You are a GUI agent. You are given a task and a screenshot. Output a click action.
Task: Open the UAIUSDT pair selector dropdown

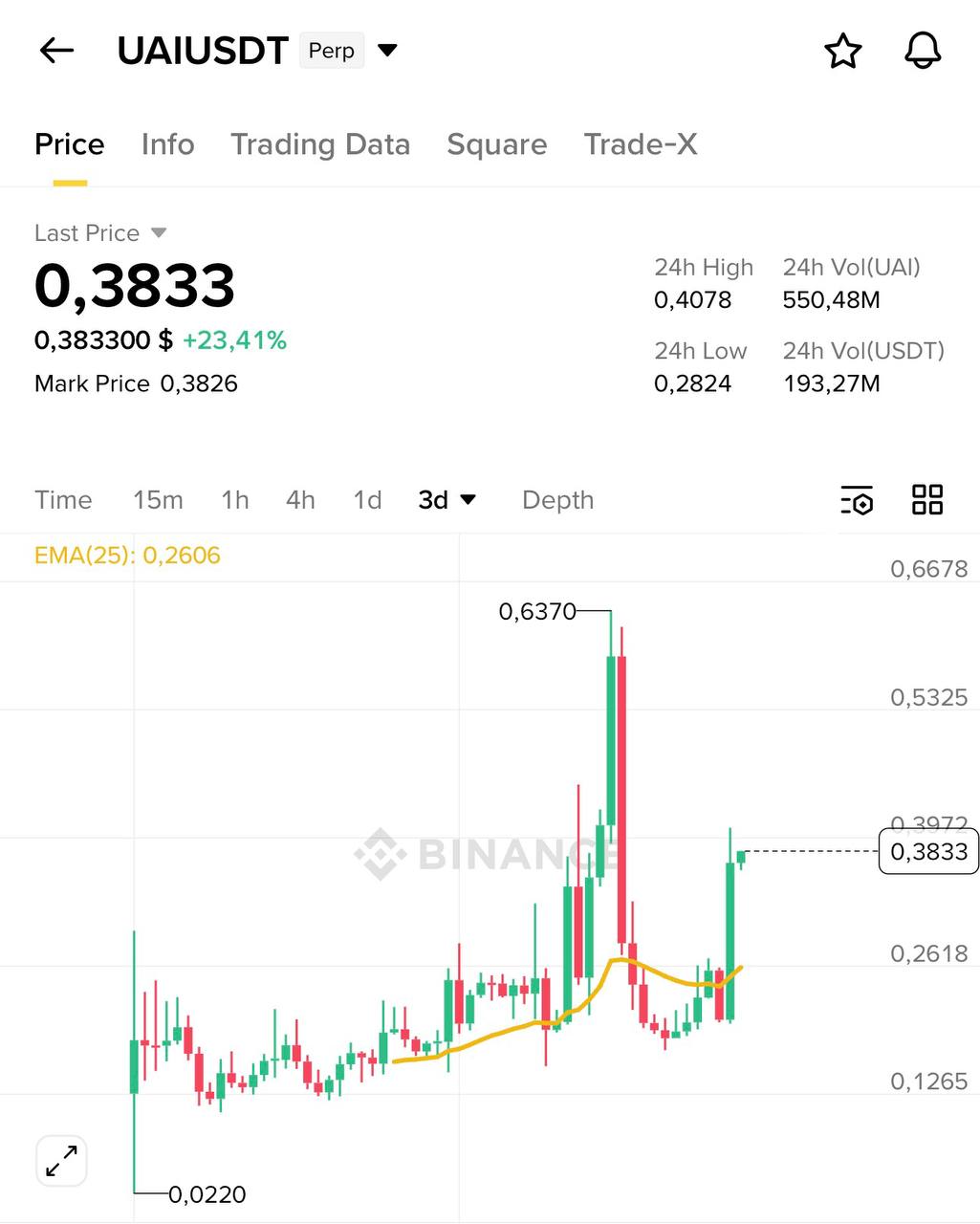pos(387,51)
